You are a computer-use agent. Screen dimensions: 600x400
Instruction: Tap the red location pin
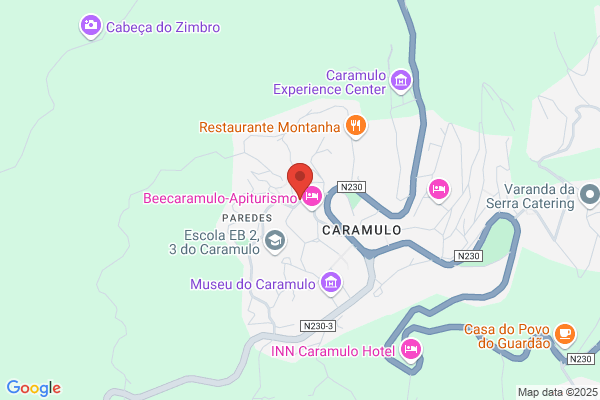(300, 180)
